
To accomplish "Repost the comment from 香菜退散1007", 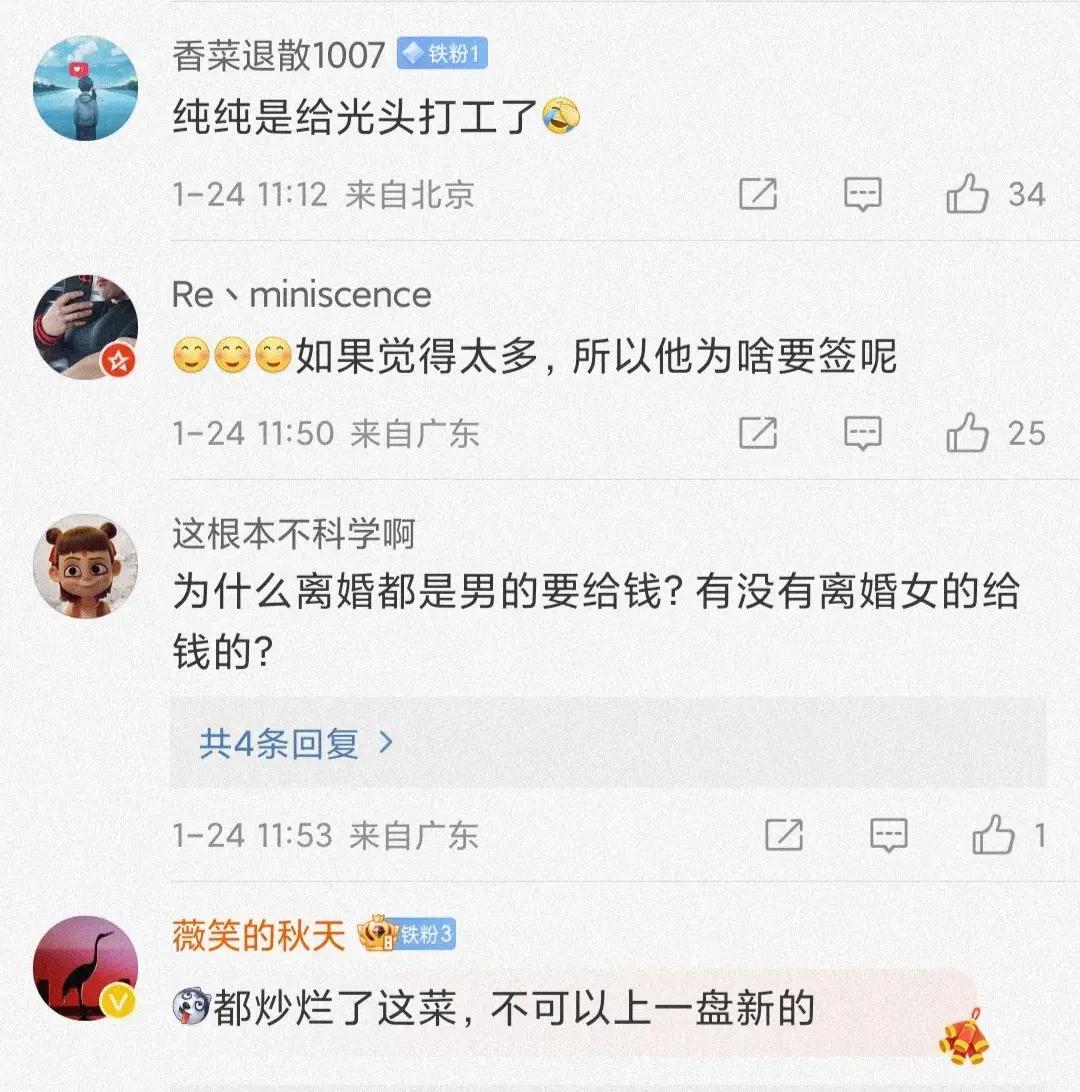I will pos(758,194).
